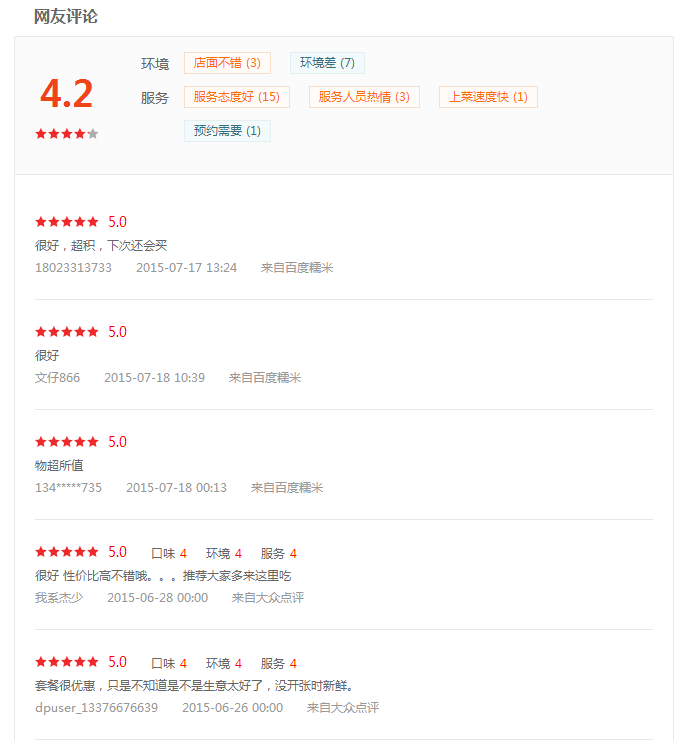Select the 店面不错 (3) tag
Screen dimensions: 689x741
pos(227,63)
